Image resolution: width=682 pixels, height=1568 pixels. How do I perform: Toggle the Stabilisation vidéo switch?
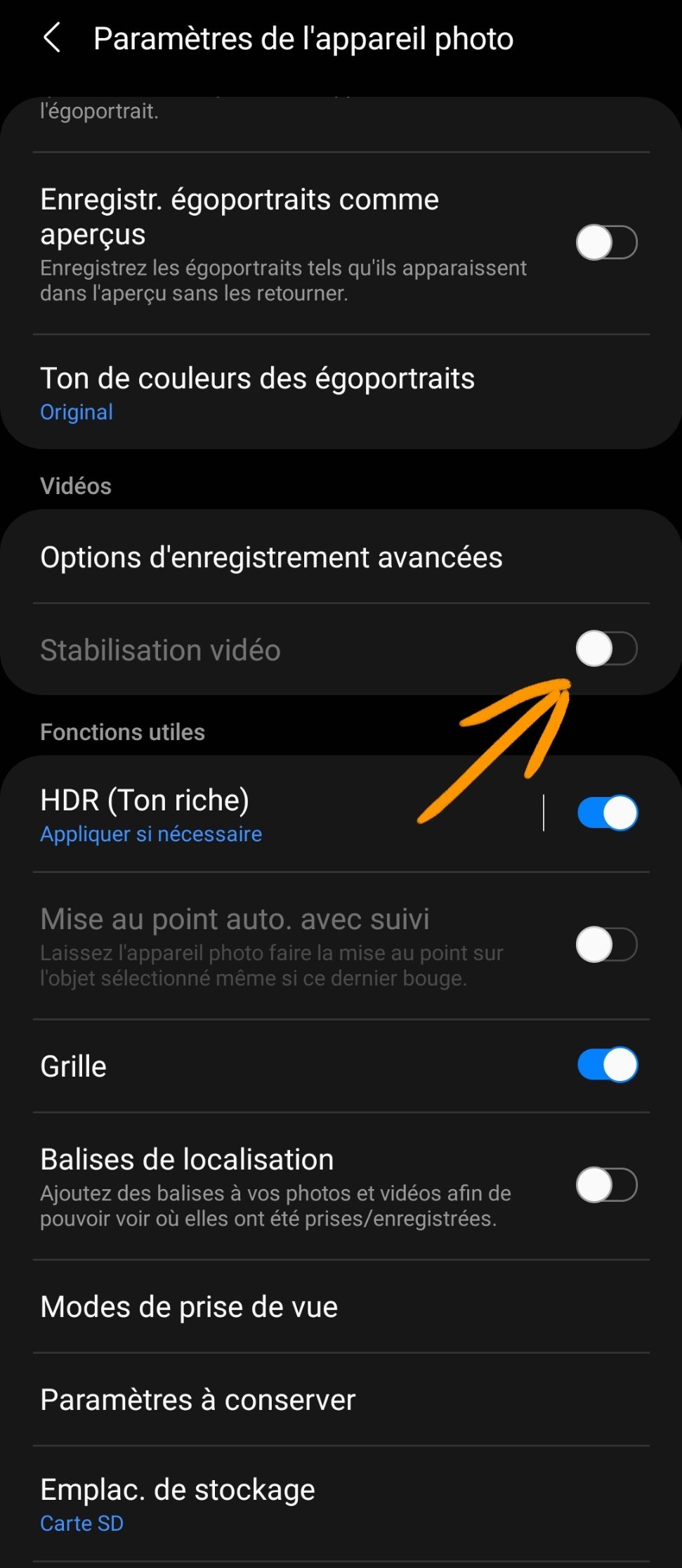tap(607, 649)
